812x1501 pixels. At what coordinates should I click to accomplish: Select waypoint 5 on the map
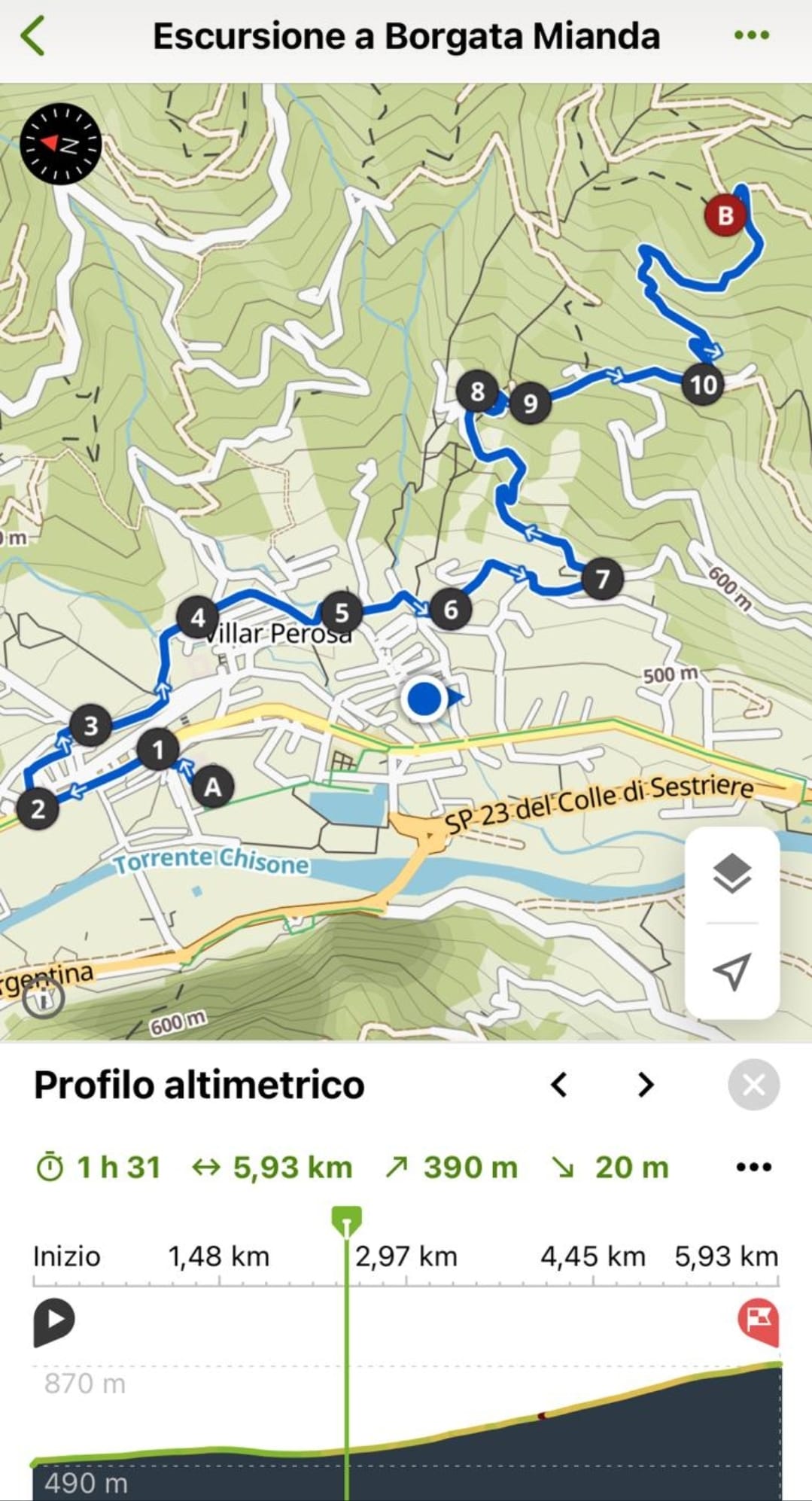(342, 613)
